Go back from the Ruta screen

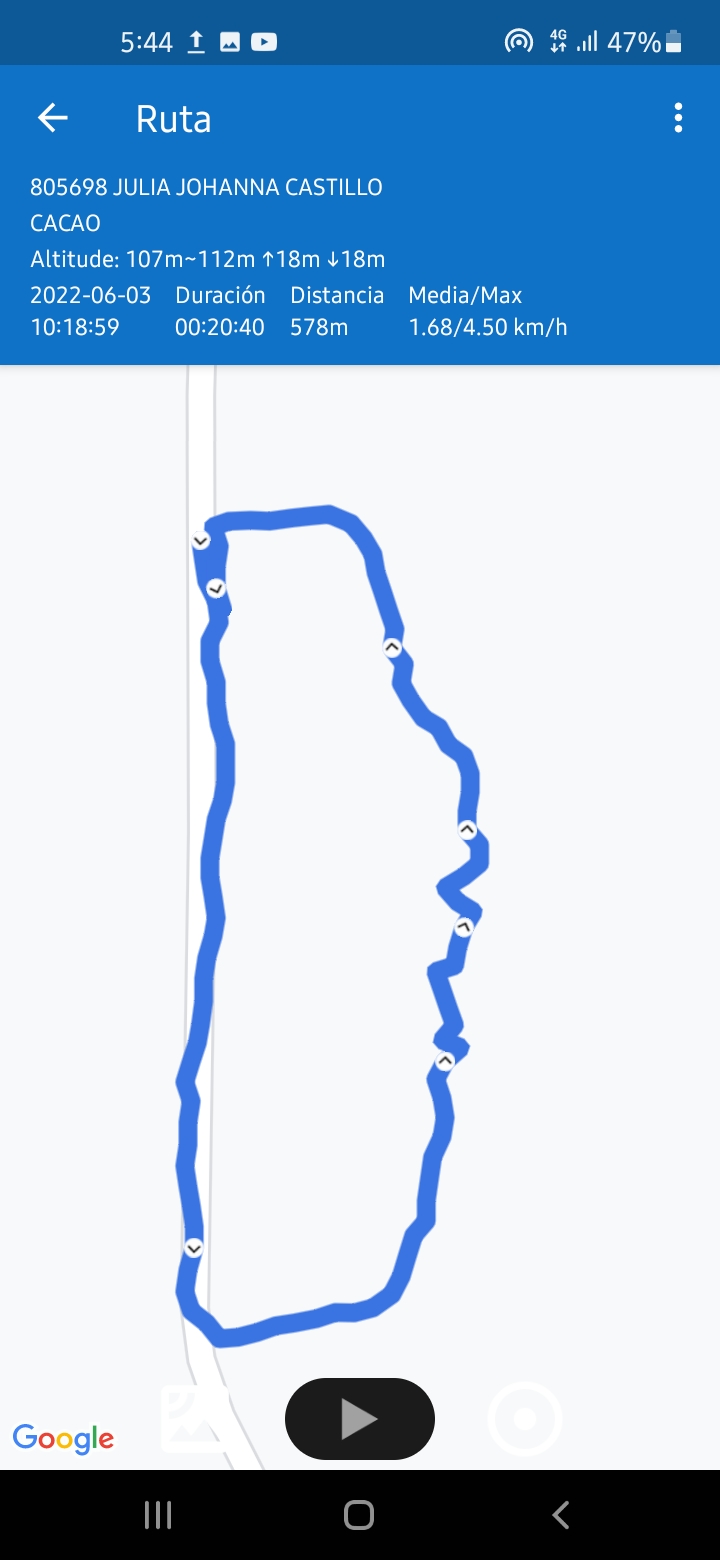pos(53,119)
